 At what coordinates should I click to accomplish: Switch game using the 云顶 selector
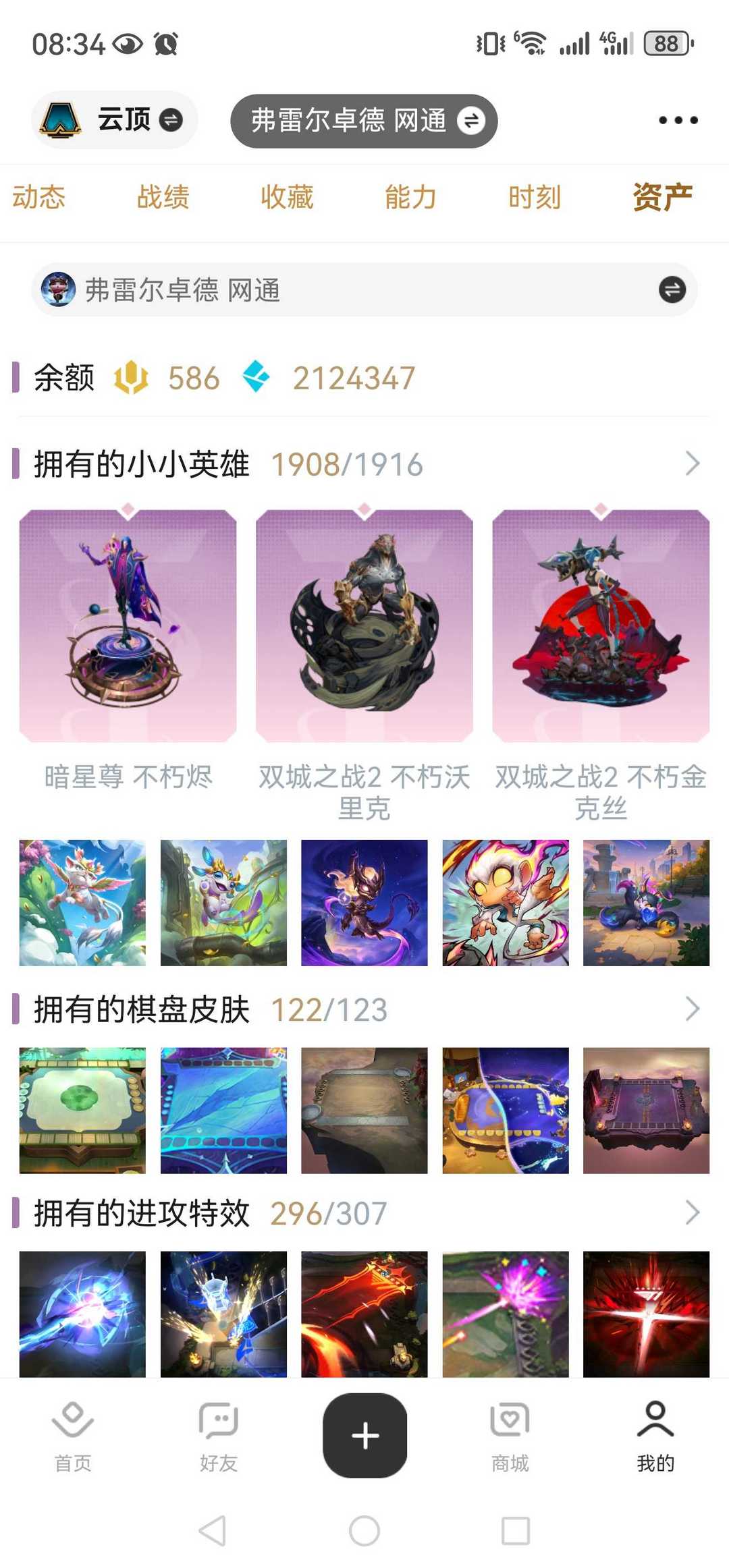(113, 120)
